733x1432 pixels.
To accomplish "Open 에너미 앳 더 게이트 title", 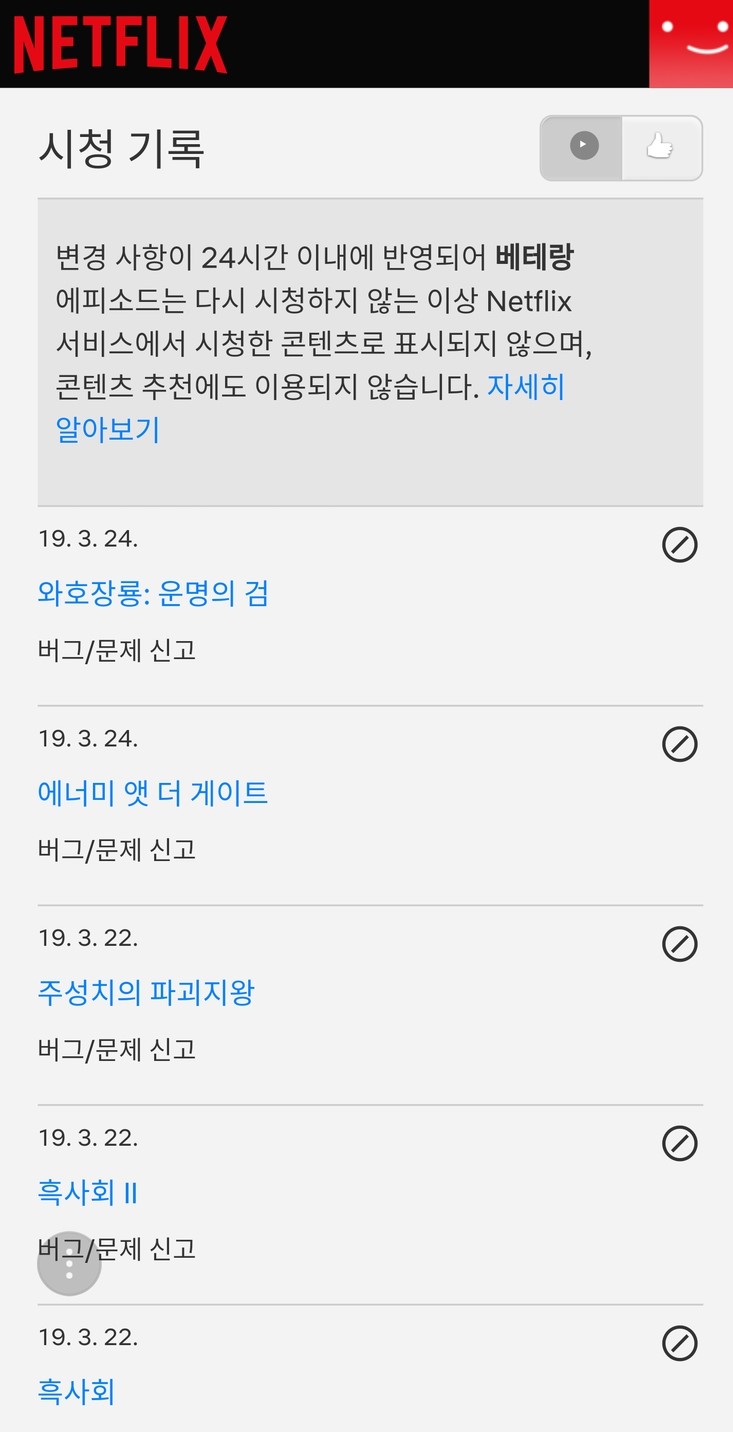I will click(153, 793).
